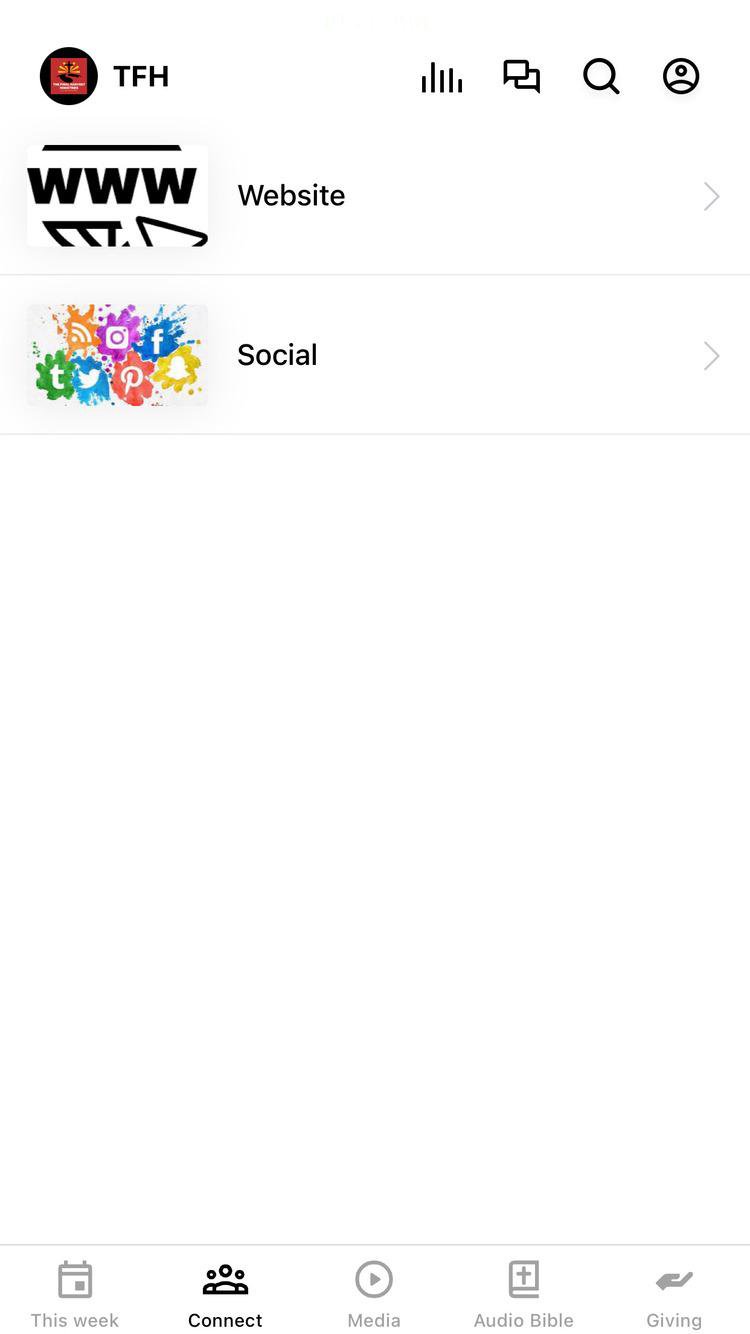Image resolution: width=750 pixels, height=1334 pixels.
Task: Open the Giving tab
Action: (x=674, y=1293)
